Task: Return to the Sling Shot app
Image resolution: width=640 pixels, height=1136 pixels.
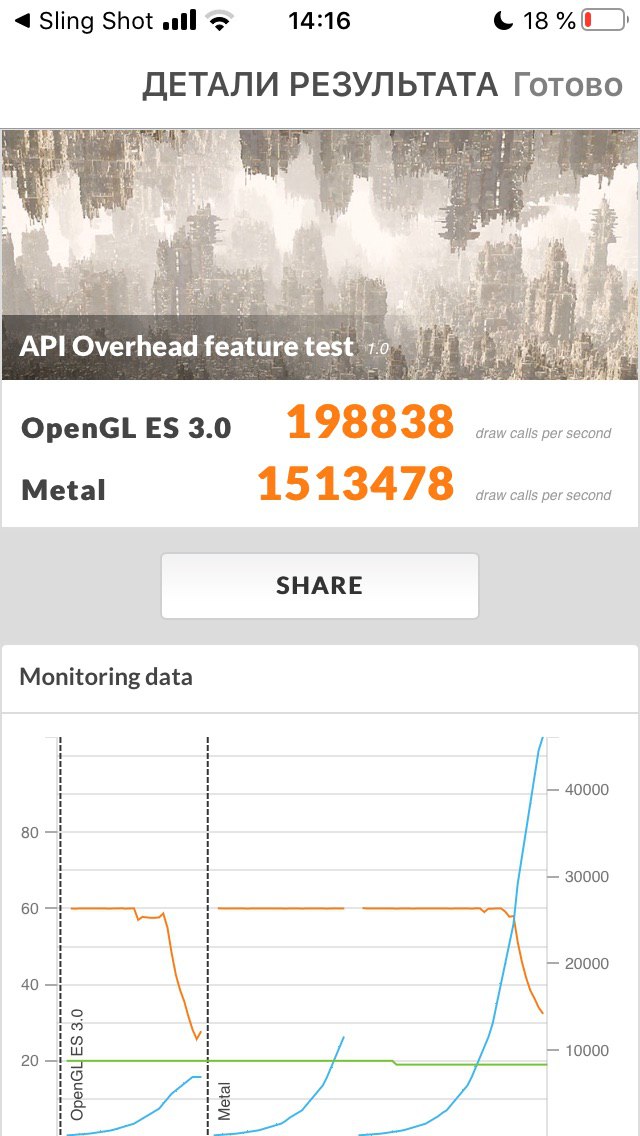Action: point(85,21)
